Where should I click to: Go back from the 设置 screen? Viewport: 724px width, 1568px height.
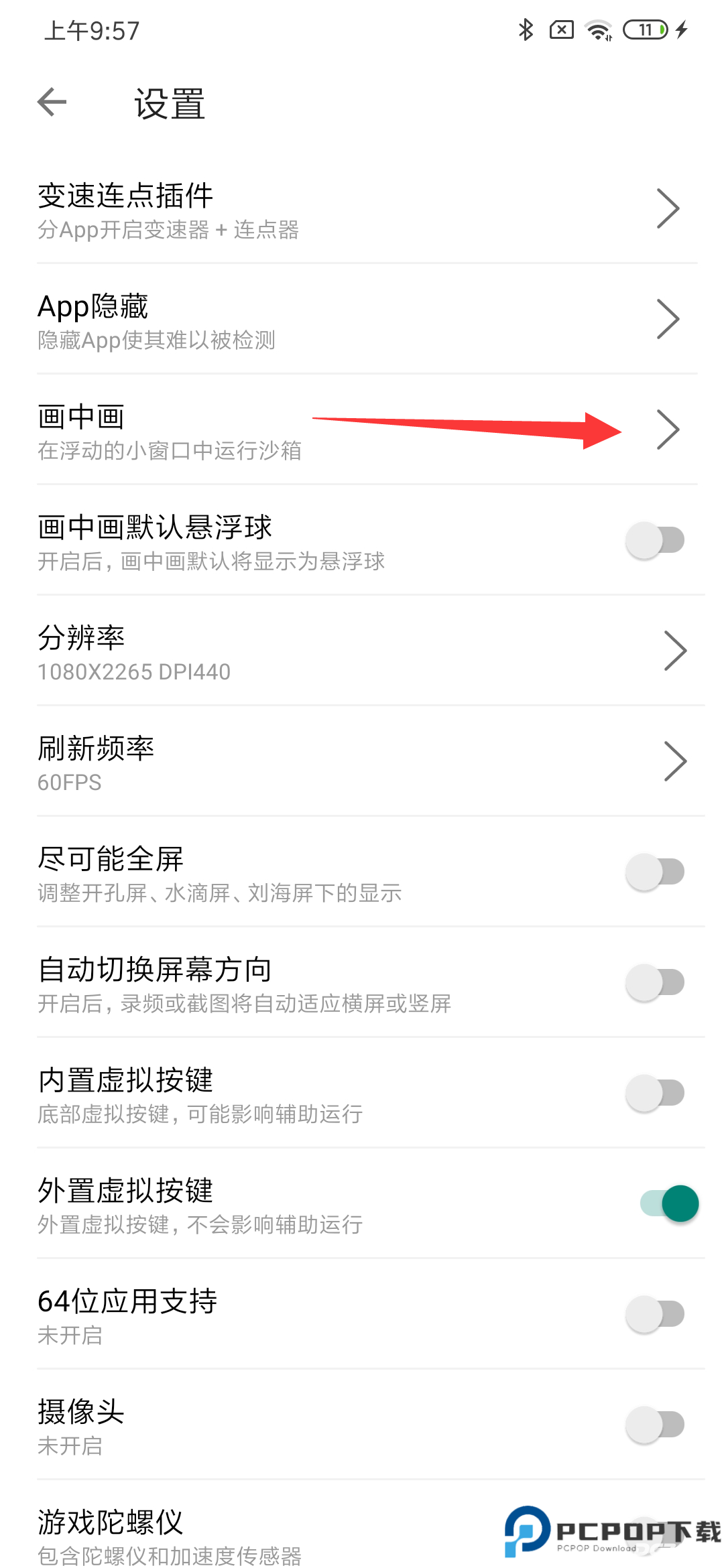pyautogui.click(x=52, y=103)
